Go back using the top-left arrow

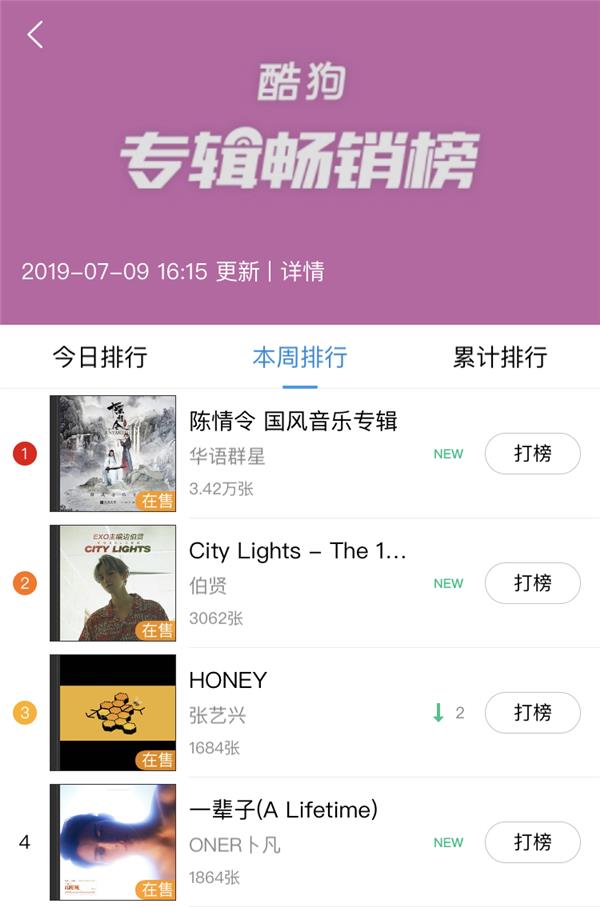tap(35, 35)
